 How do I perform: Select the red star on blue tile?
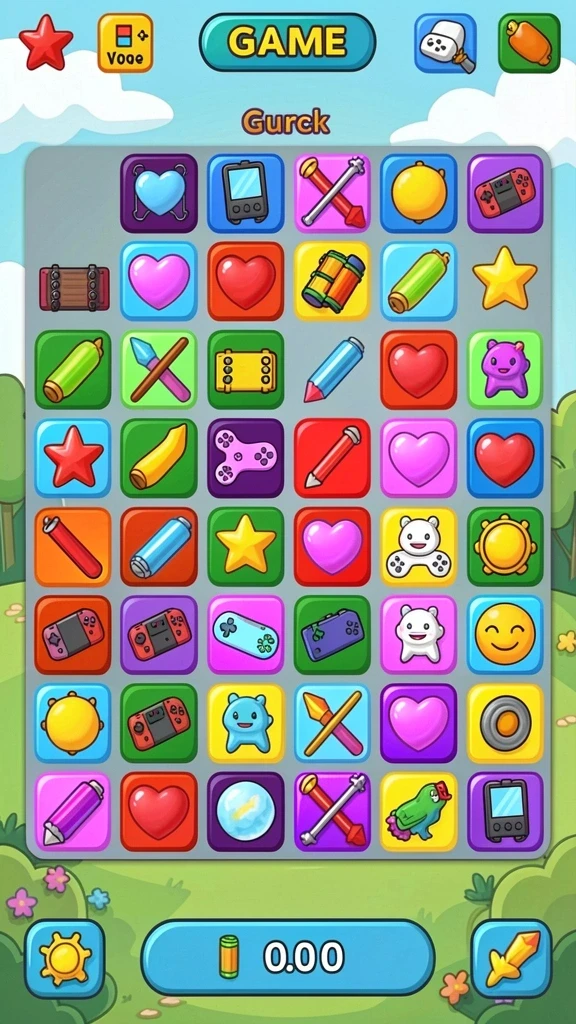tap(72, 458)
